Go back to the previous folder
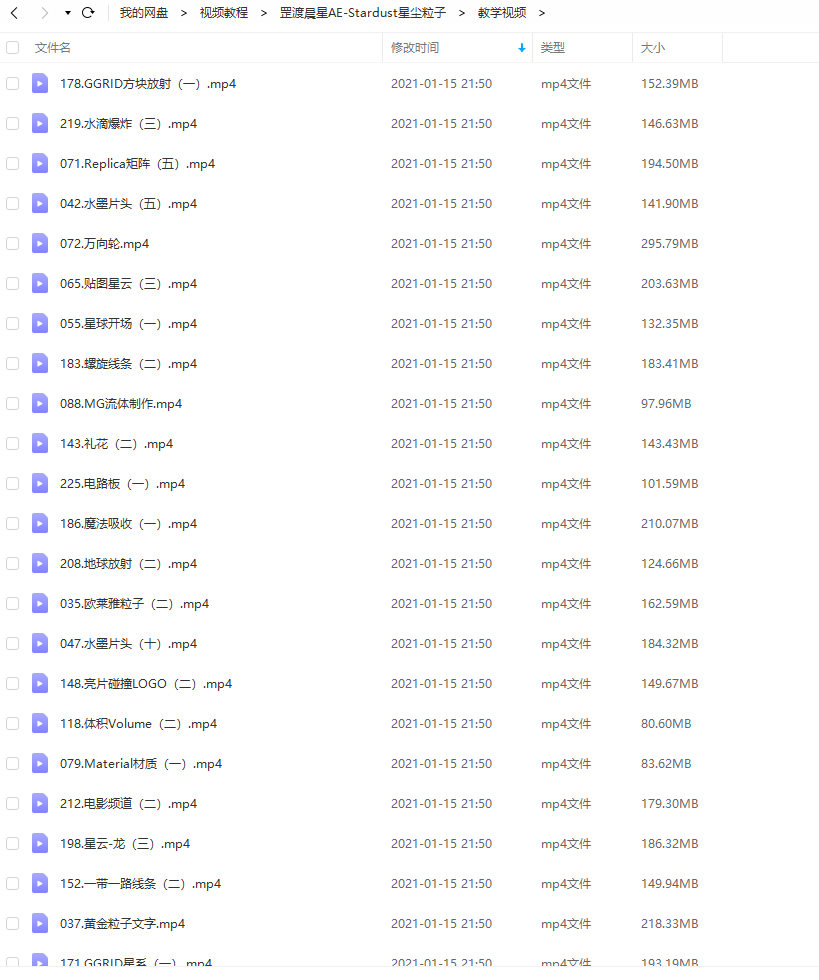Screen dimensions: 819x980 pos(14,13)
